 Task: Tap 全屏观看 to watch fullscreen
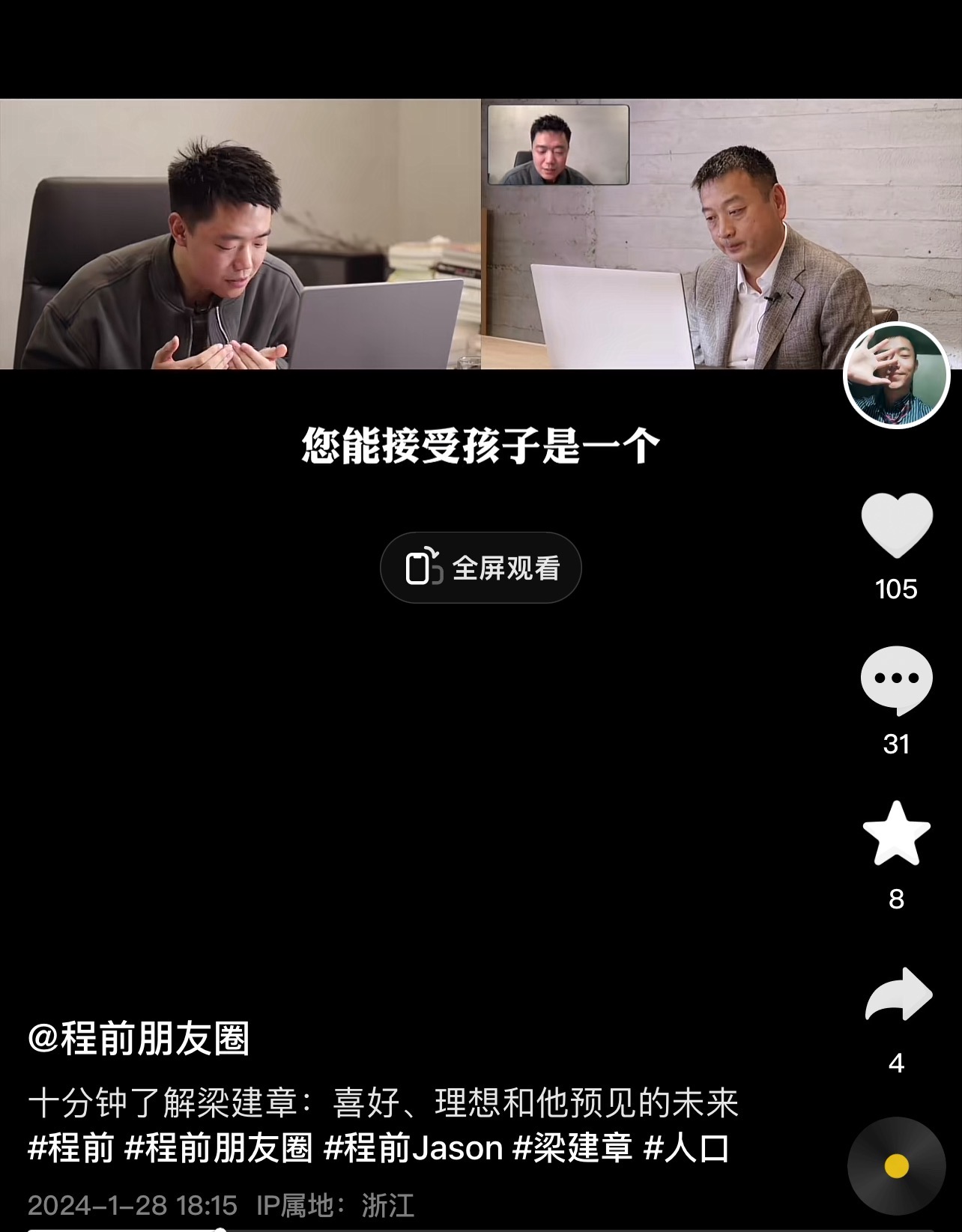481,568
